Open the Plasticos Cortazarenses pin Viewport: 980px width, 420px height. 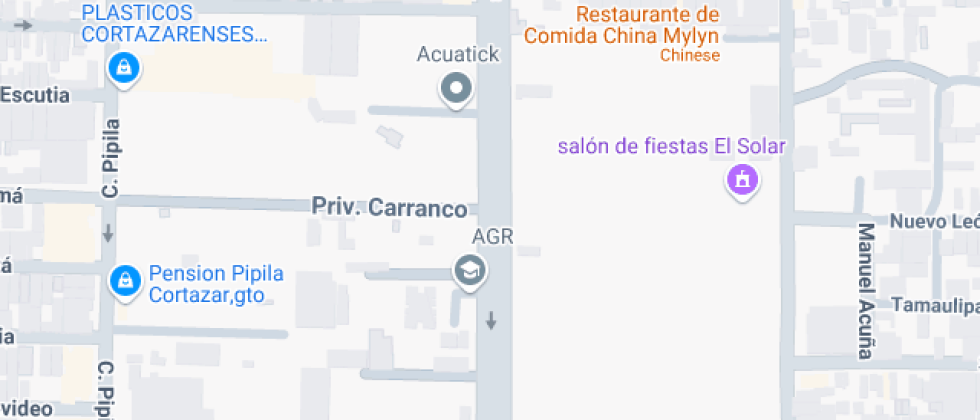[x=122, y=68]
